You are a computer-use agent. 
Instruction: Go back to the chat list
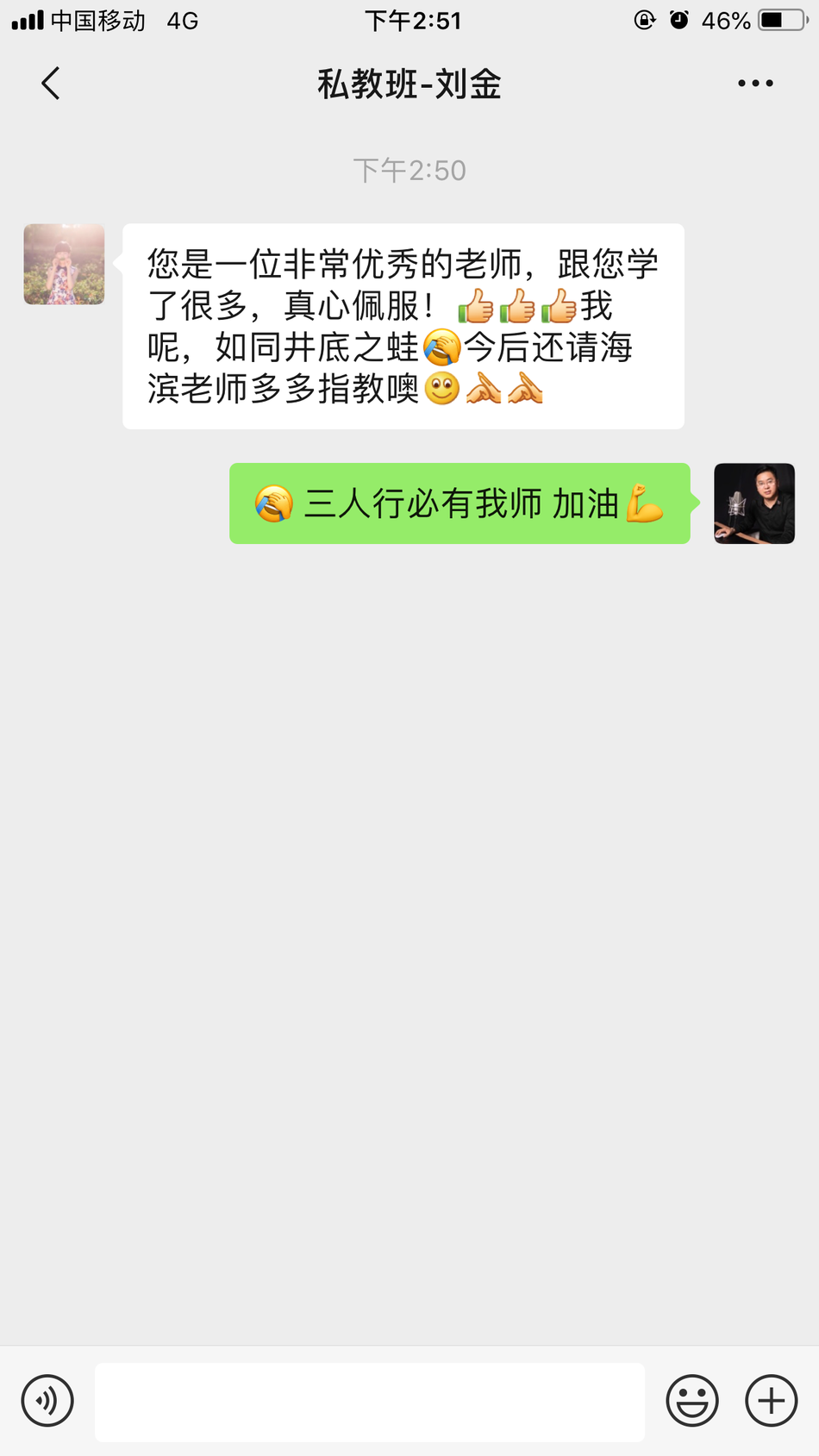[51, 84]
